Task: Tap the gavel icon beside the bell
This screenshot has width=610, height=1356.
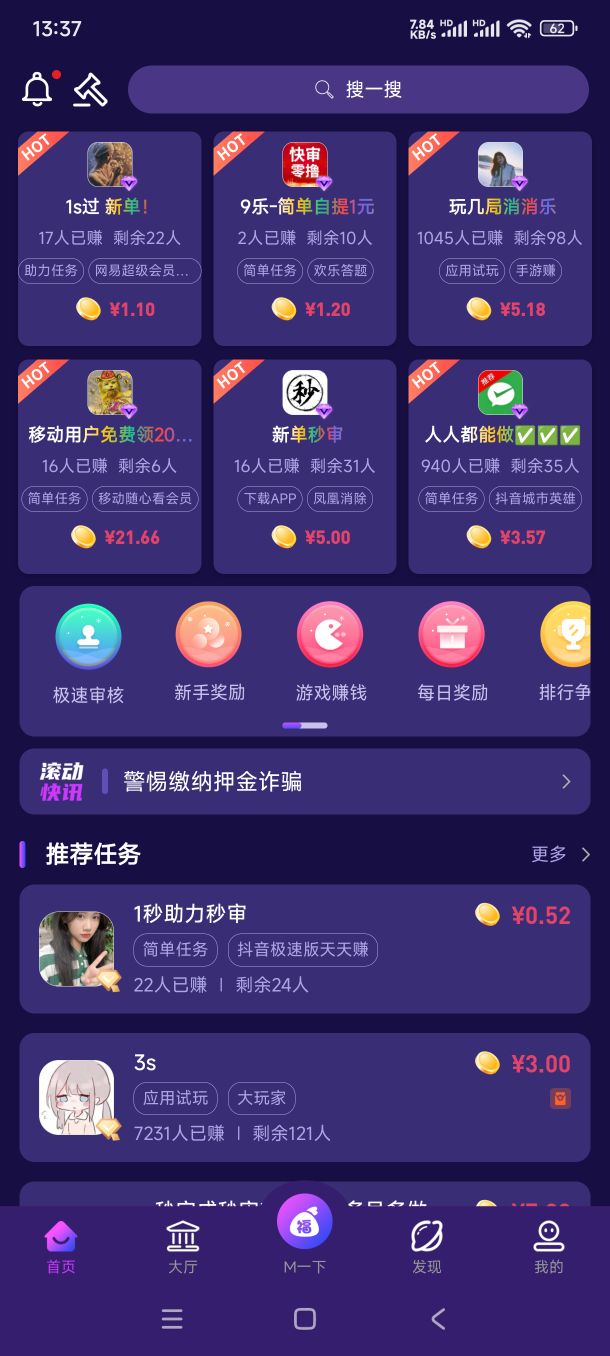Action: coord(90,89)
